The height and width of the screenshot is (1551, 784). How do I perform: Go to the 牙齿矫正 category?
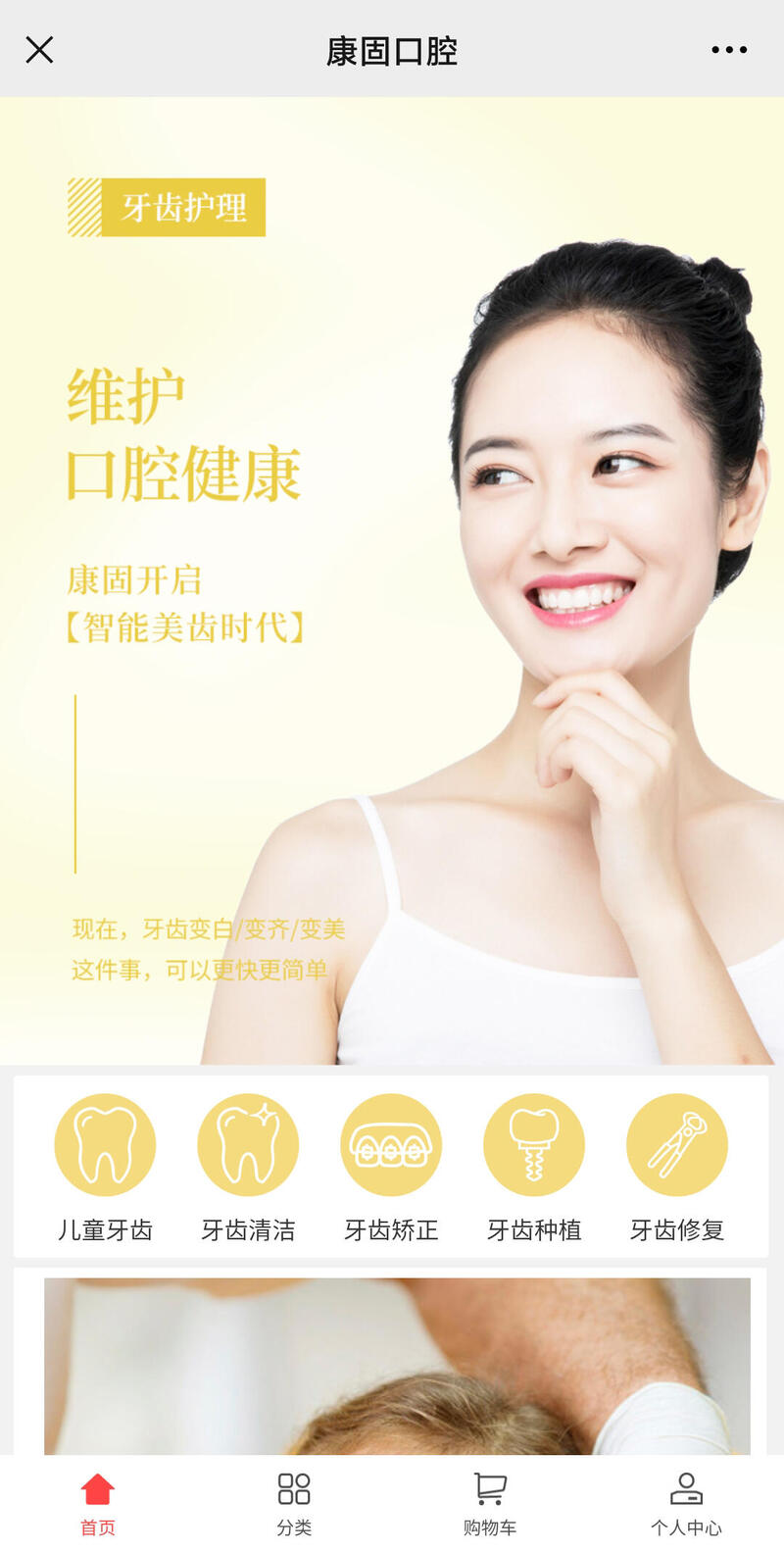click(x=391, y=1167)
